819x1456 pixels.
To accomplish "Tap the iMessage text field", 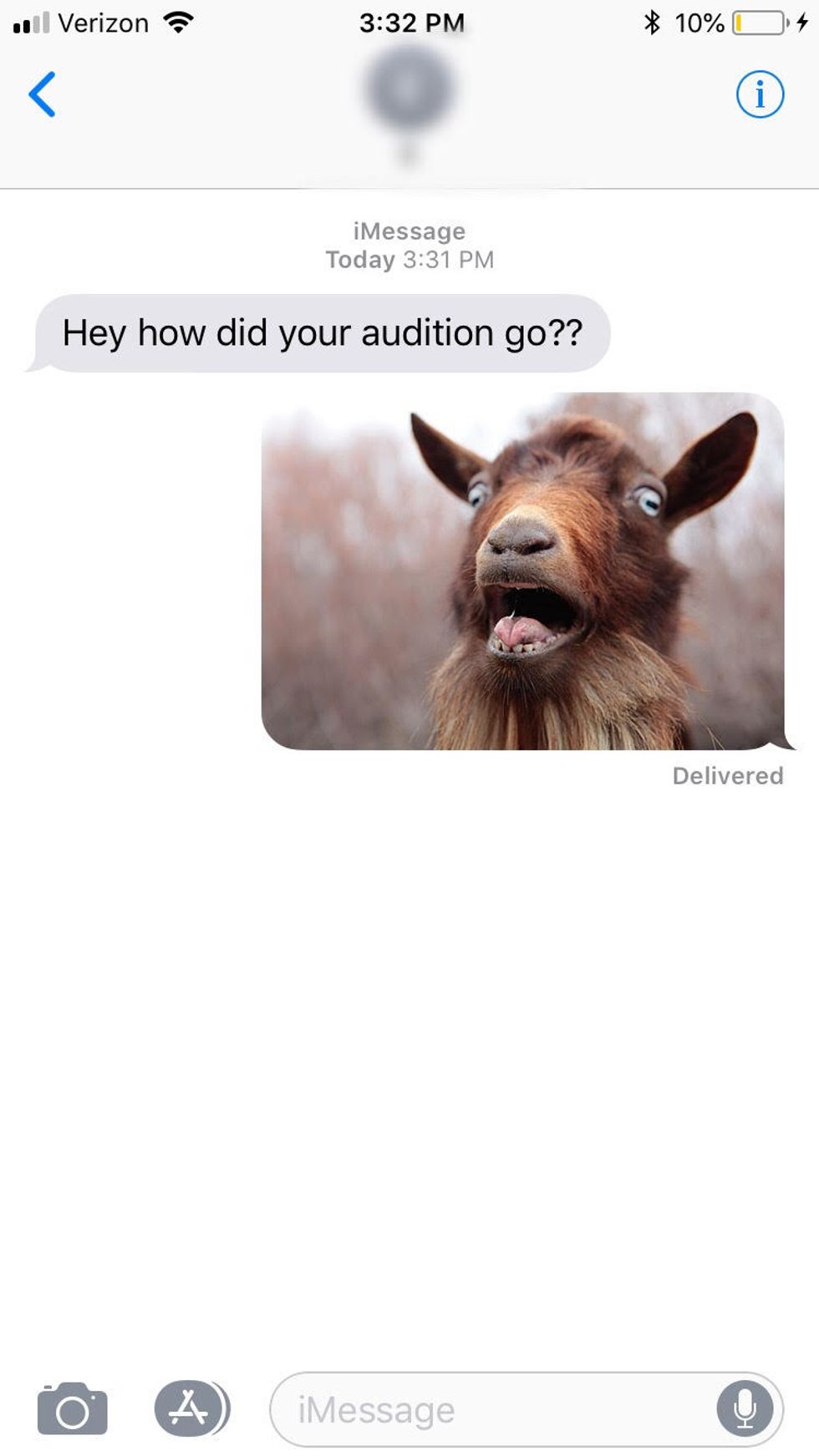I will [493, 1410].
